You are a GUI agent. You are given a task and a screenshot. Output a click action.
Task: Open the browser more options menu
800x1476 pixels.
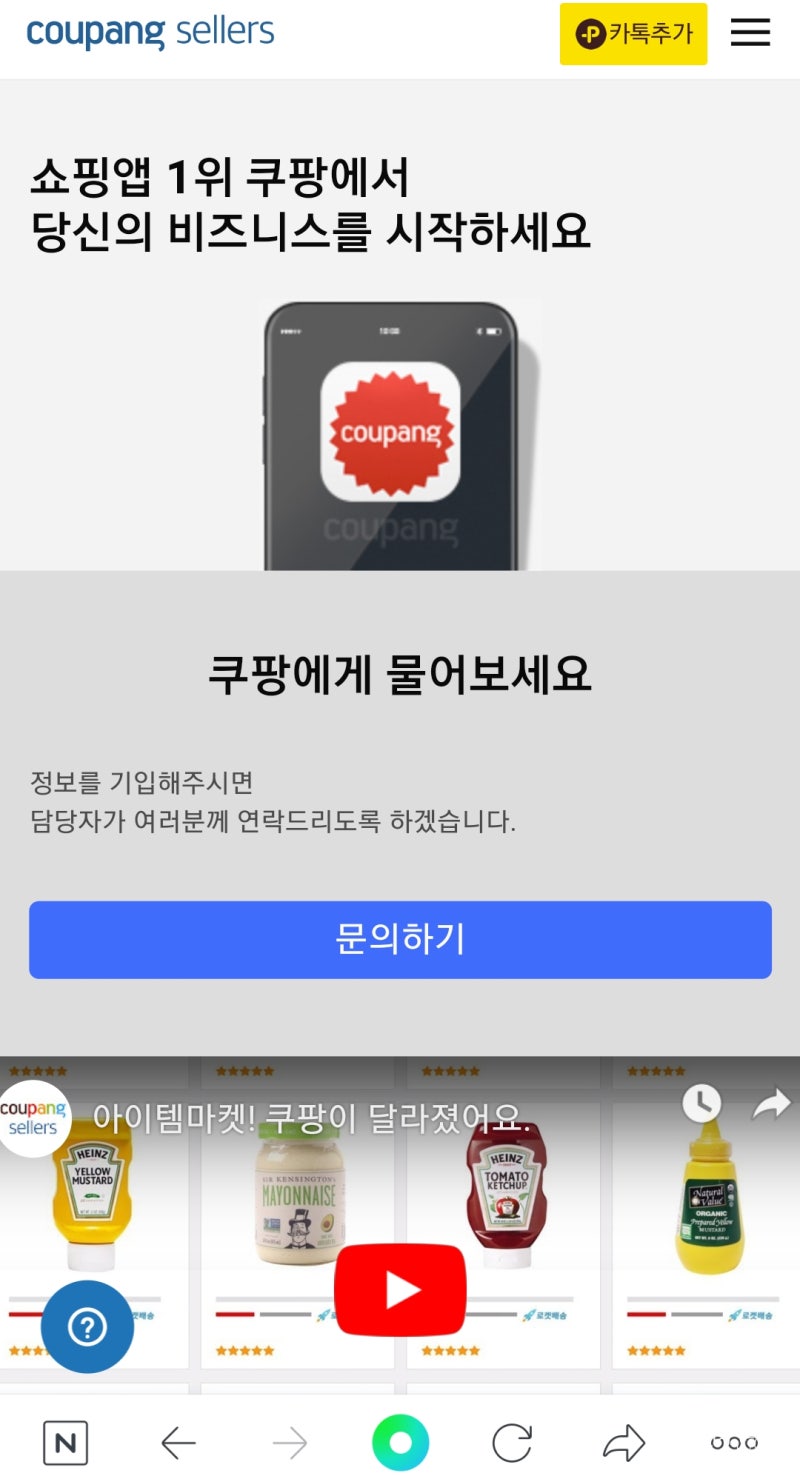734,1443
